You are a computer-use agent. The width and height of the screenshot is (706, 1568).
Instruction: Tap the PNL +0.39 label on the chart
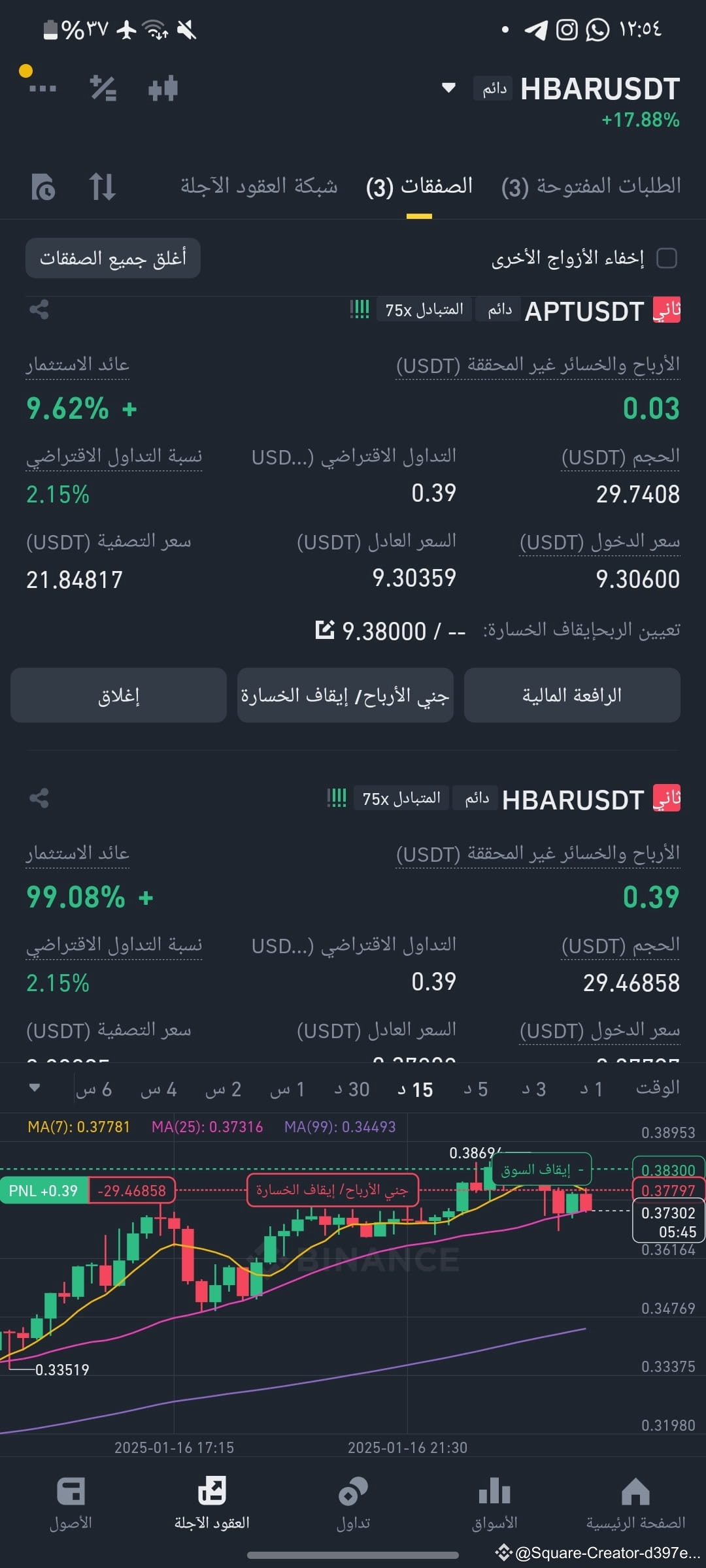tap(42, 1190)
